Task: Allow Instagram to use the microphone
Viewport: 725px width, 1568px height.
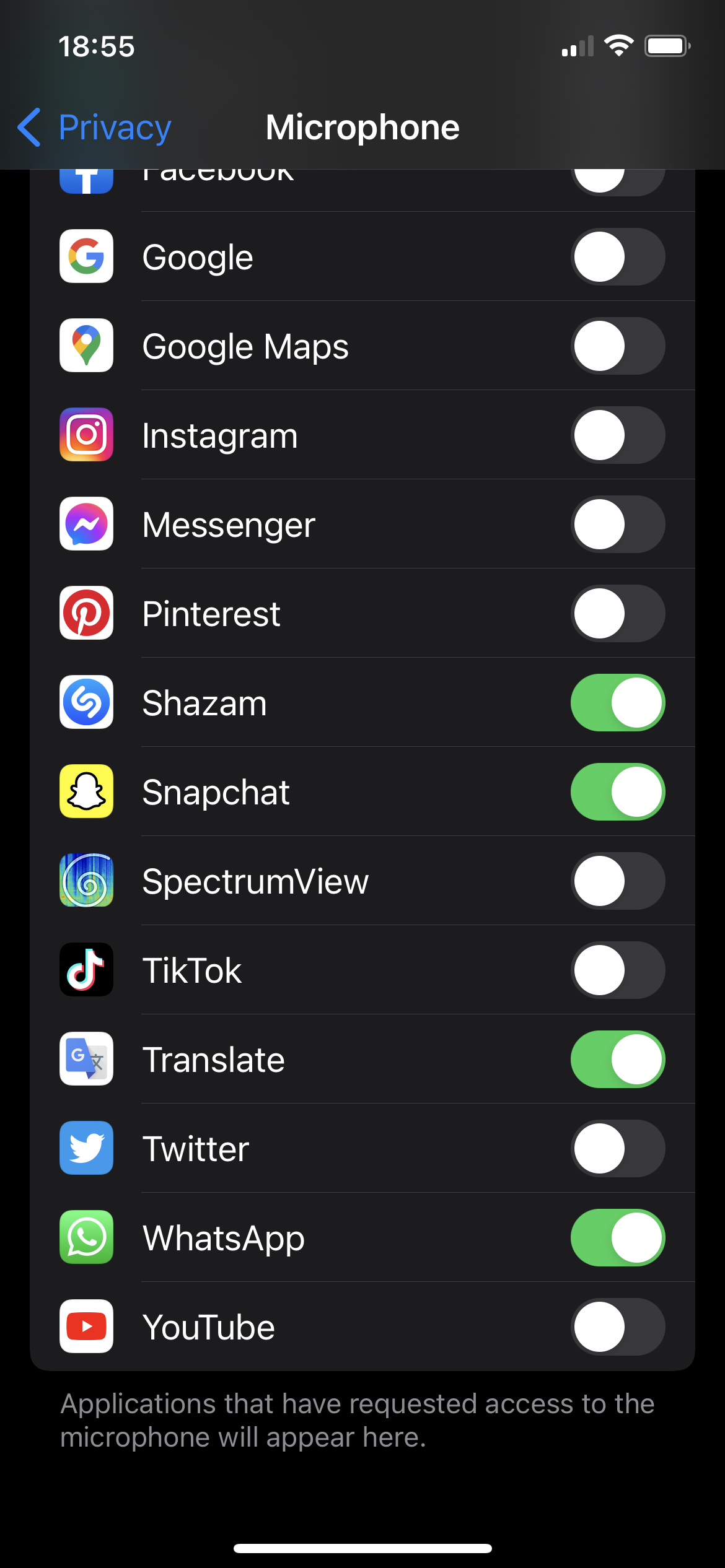Action: coord(617,435)
